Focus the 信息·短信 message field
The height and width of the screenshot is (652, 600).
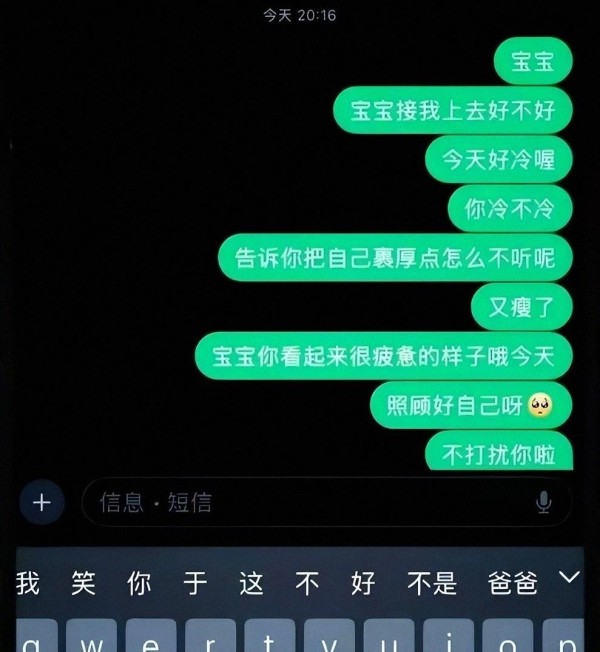(x=300, y=502)
